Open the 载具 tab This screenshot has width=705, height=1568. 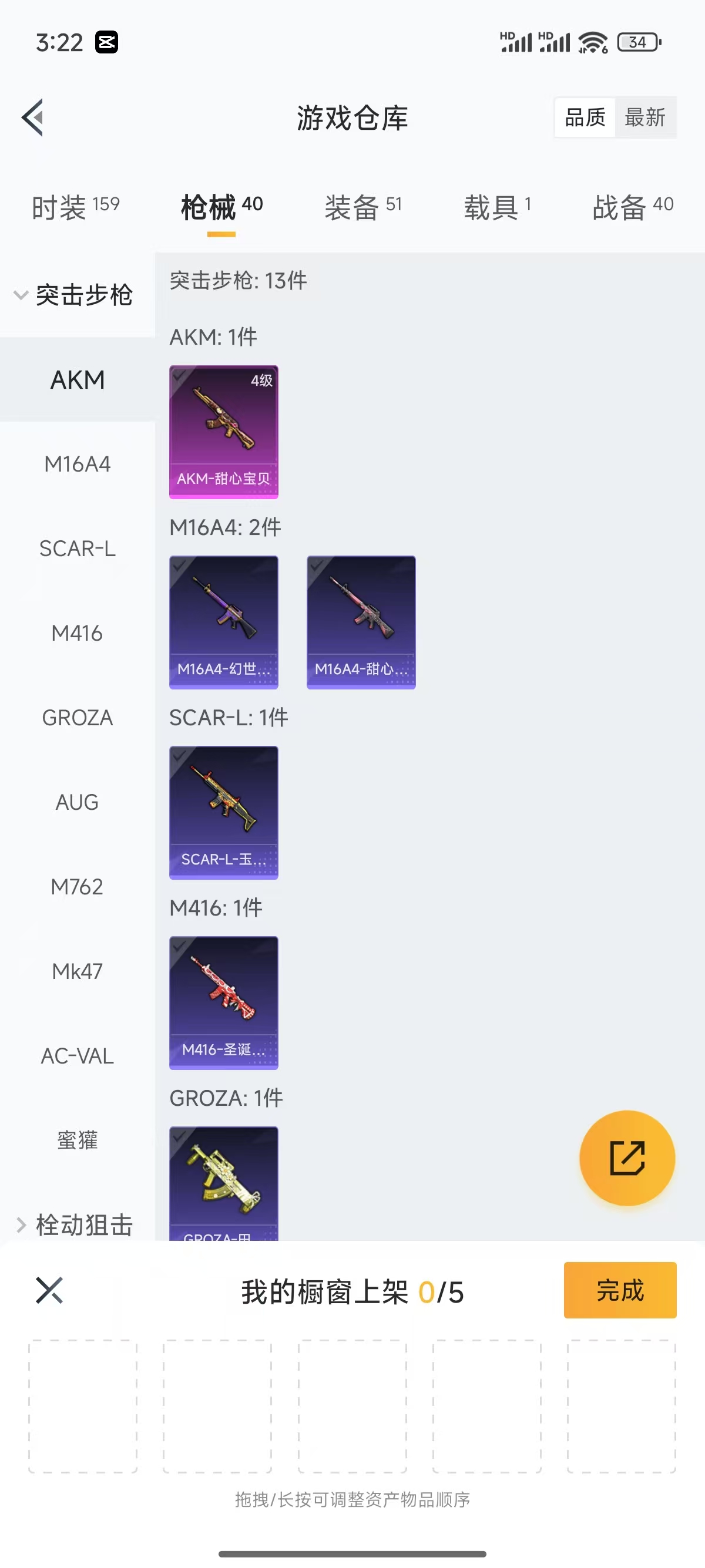click(x=498, y=207)
